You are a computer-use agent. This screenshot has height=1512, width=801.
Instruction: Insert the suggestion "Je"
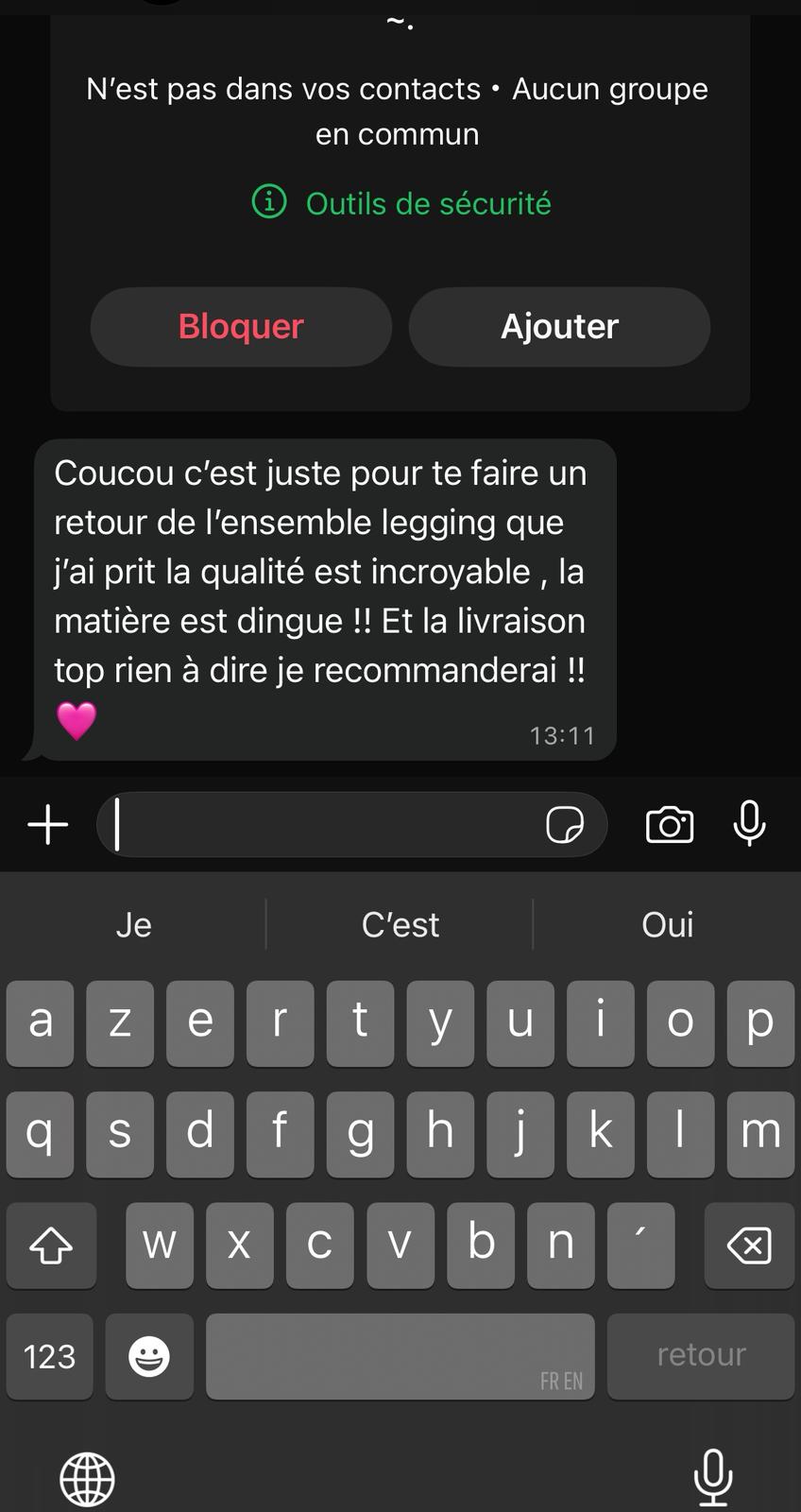pos(133,924)
